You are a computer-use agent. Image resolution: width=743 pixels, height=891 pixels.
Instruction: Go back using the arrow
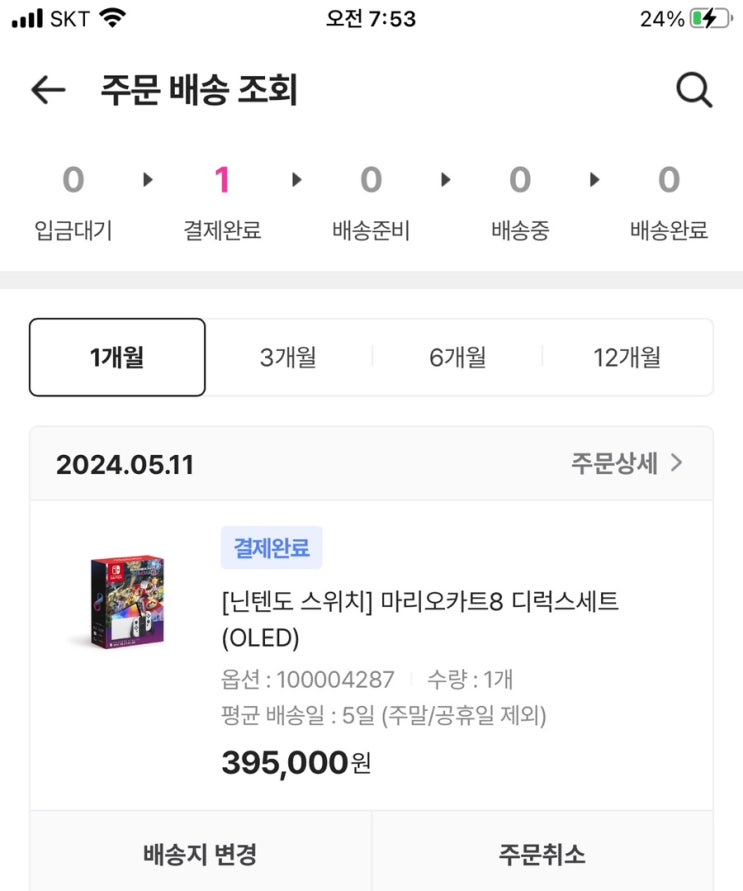(x=48, y=91)
